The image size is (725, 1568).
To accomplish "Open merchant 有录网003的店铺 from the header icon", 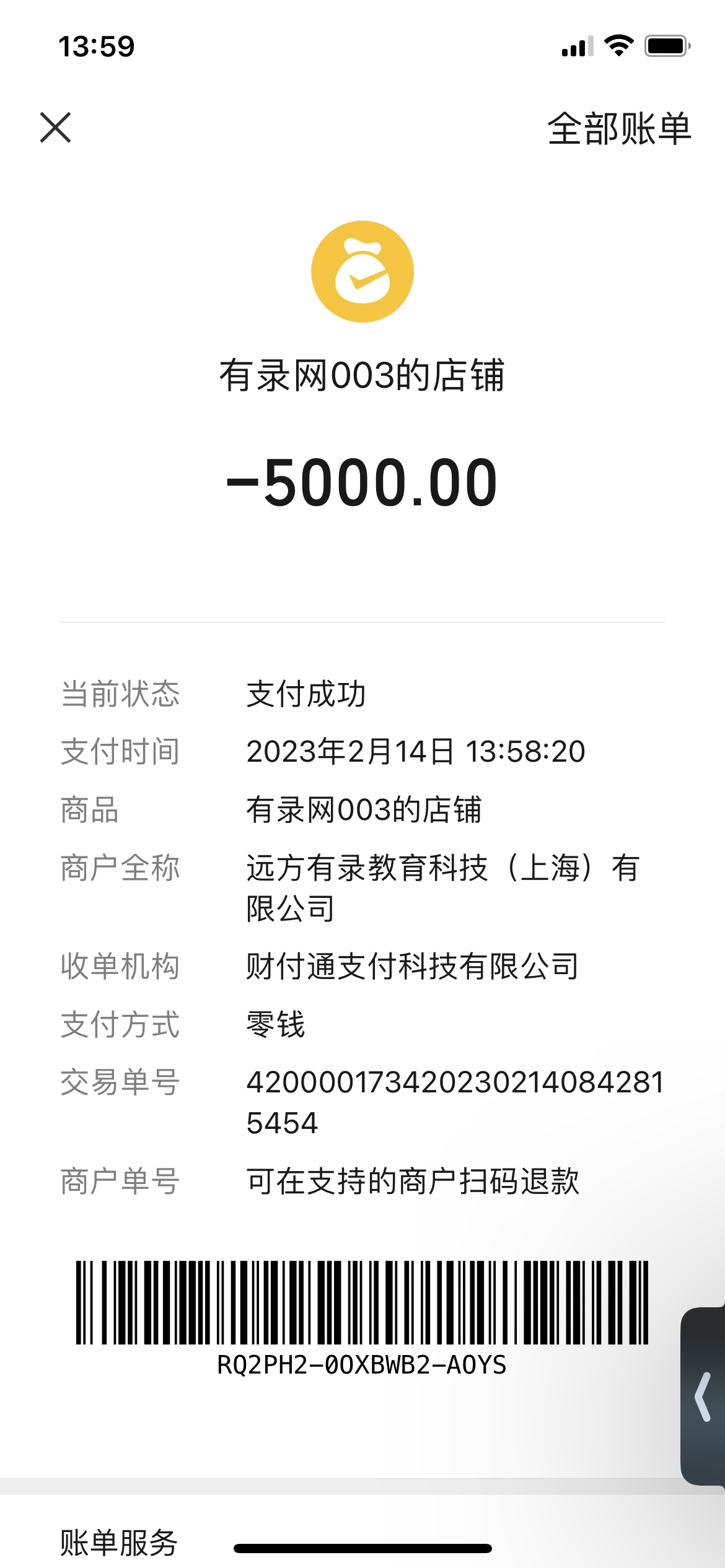I will [x=362, y=271].
